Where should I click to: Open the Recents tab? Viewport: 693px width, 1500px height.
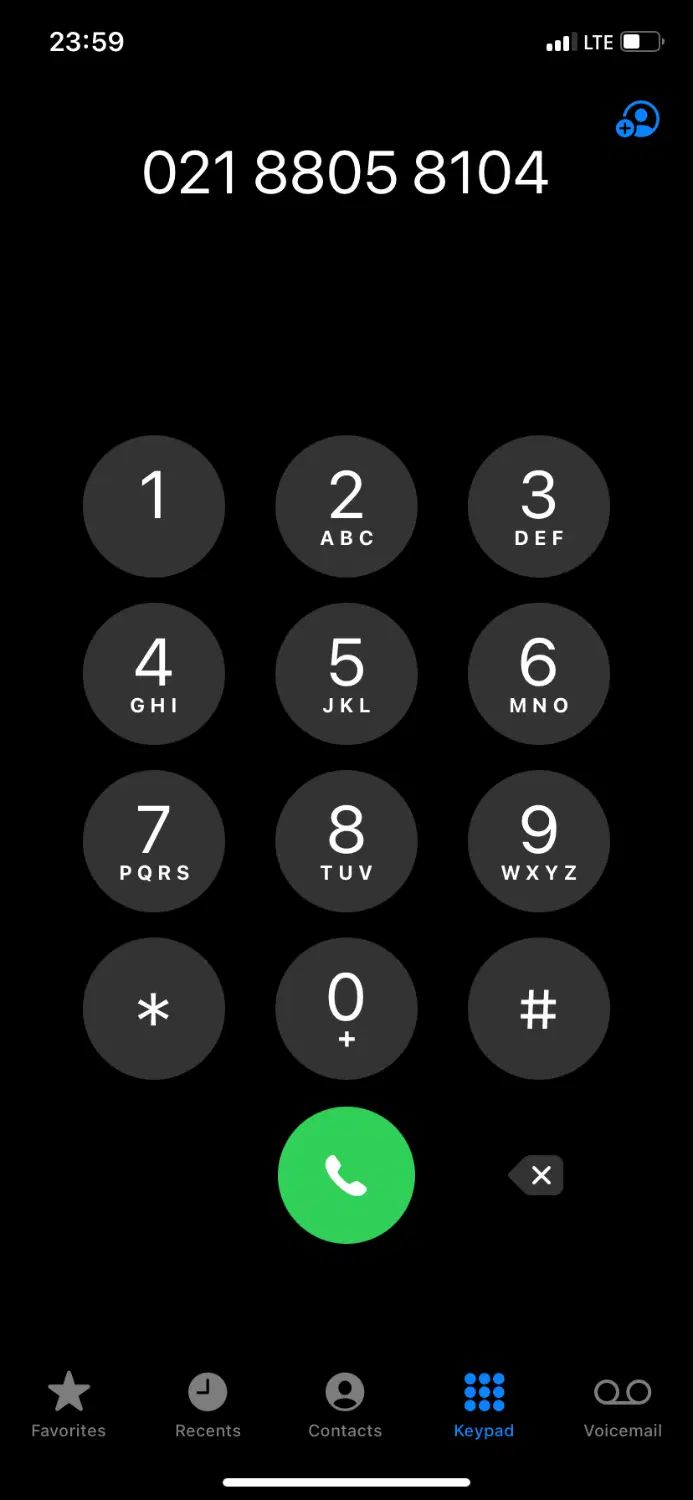click(208, 1405)
